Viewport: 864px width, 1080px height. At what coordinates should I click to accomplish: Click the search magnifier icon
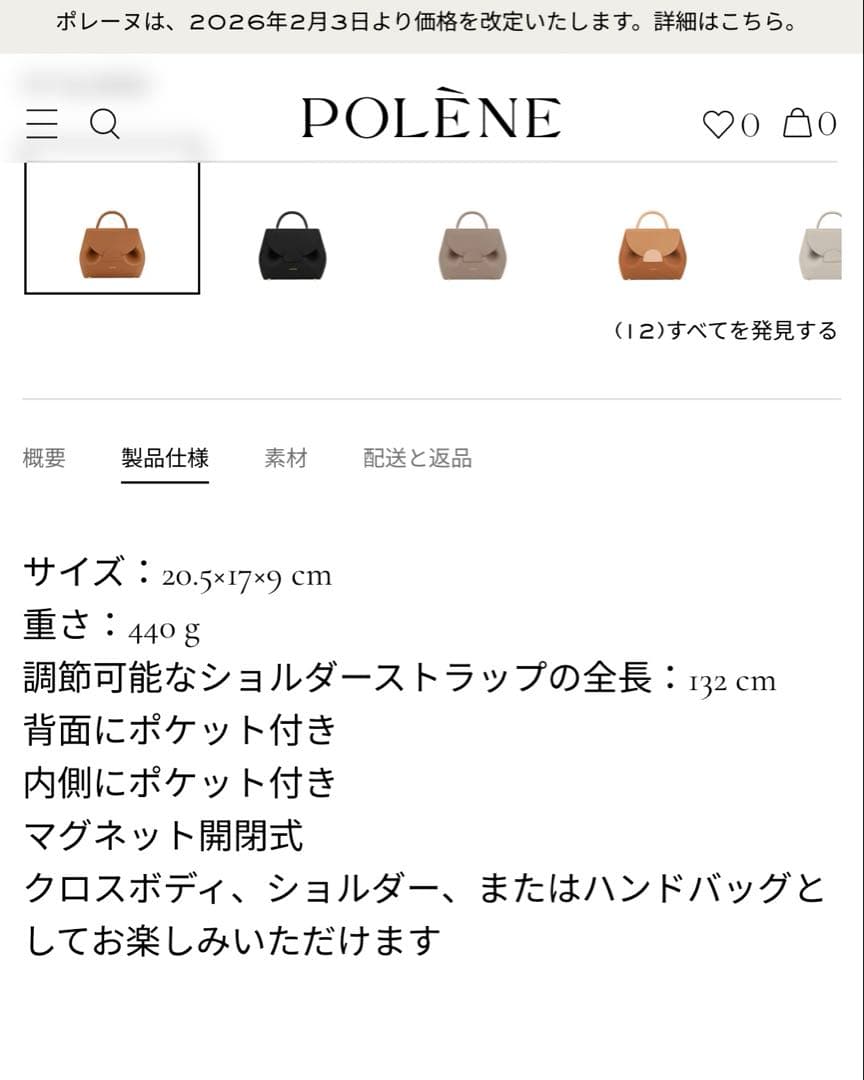(104, 123)
